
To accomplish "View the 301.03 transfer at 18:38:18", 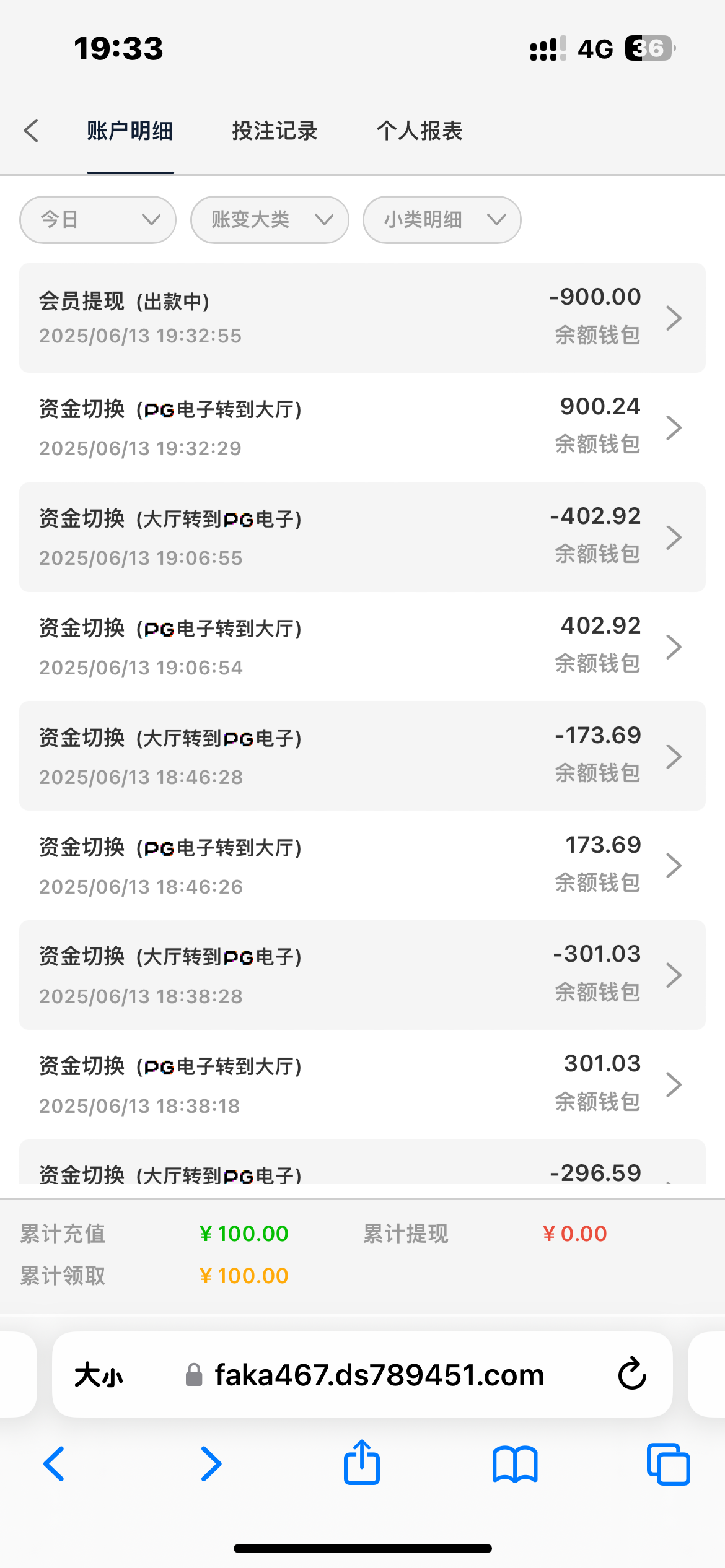I will click(x=362, y=1084).
